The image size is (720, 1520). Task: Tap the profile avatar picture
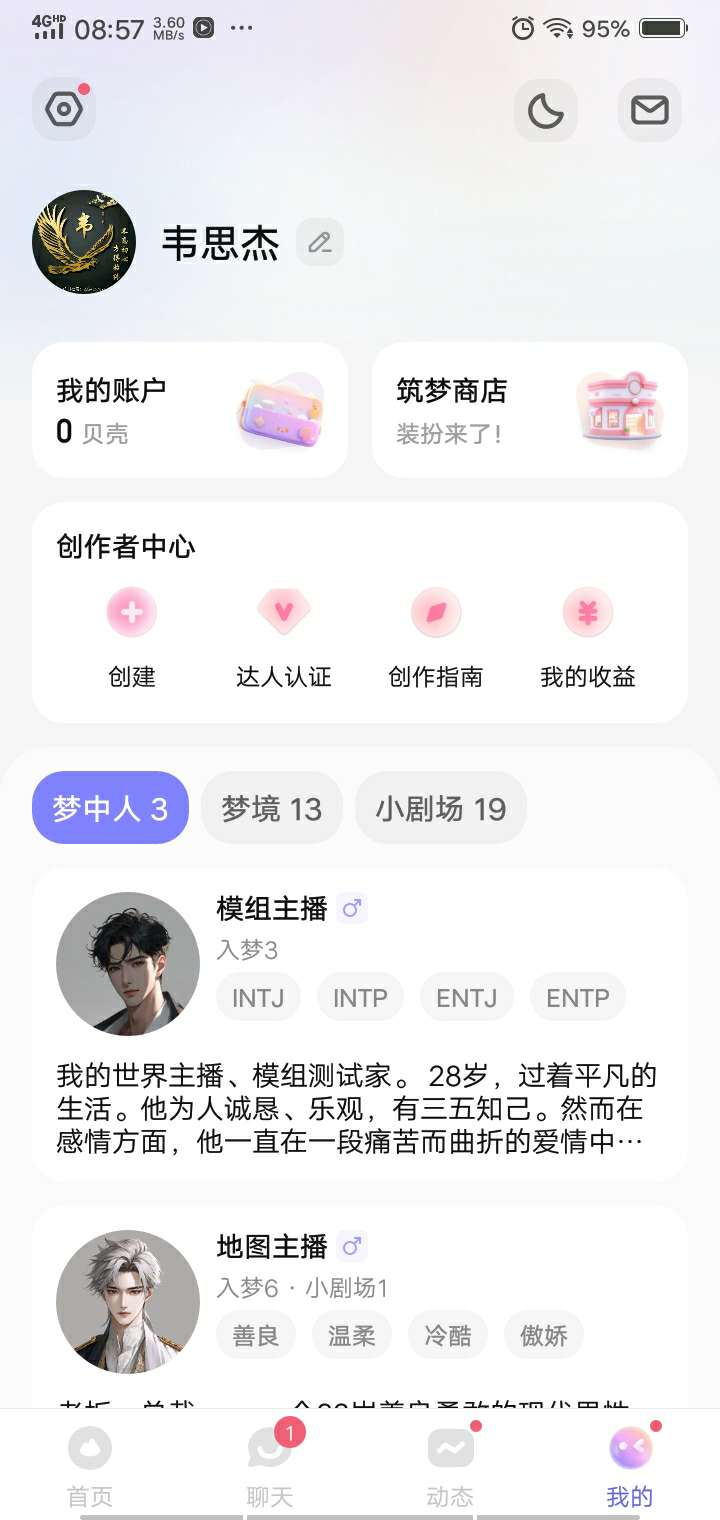click(84, 242)
